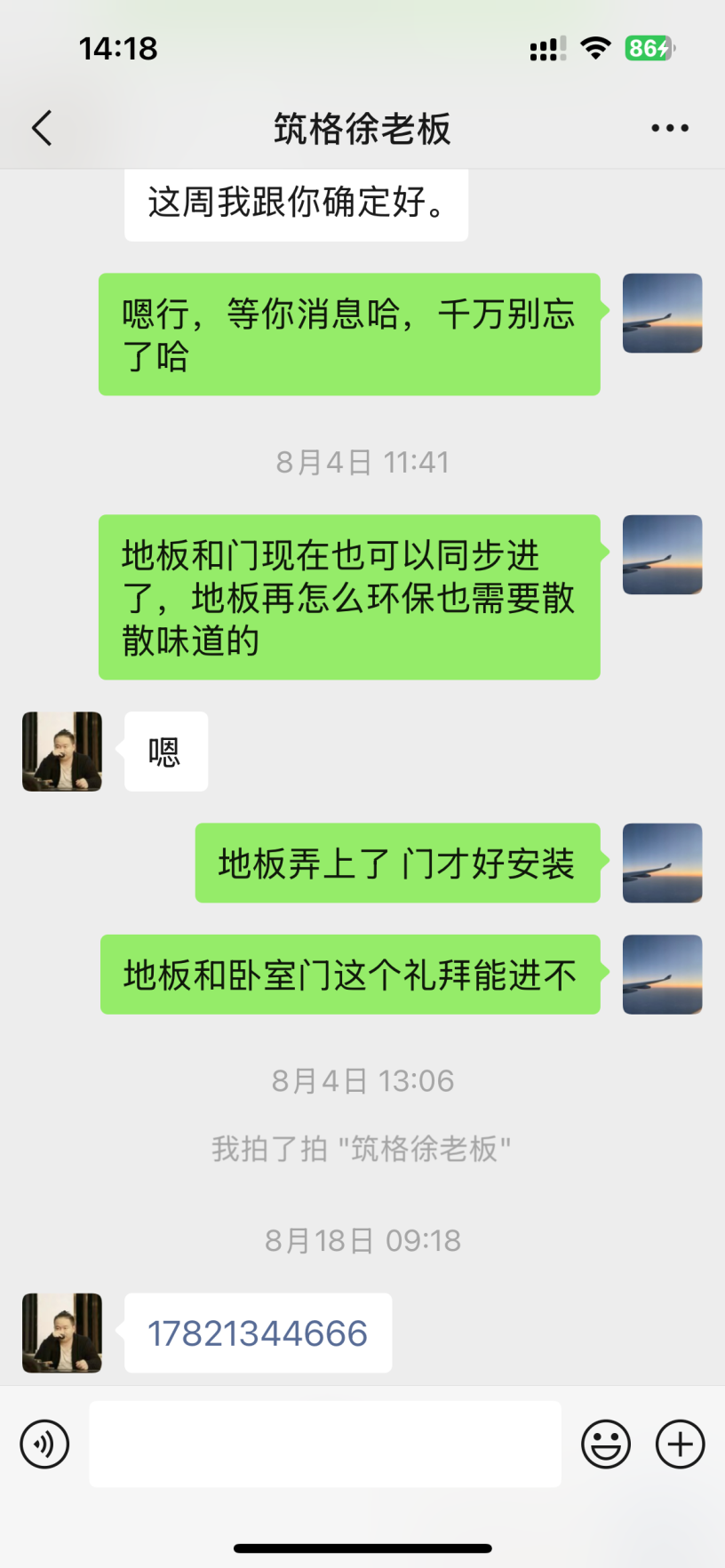Tap my avatar next to 地板弄上了 门才好安装

pyautogui.click(x=662, y=863)
